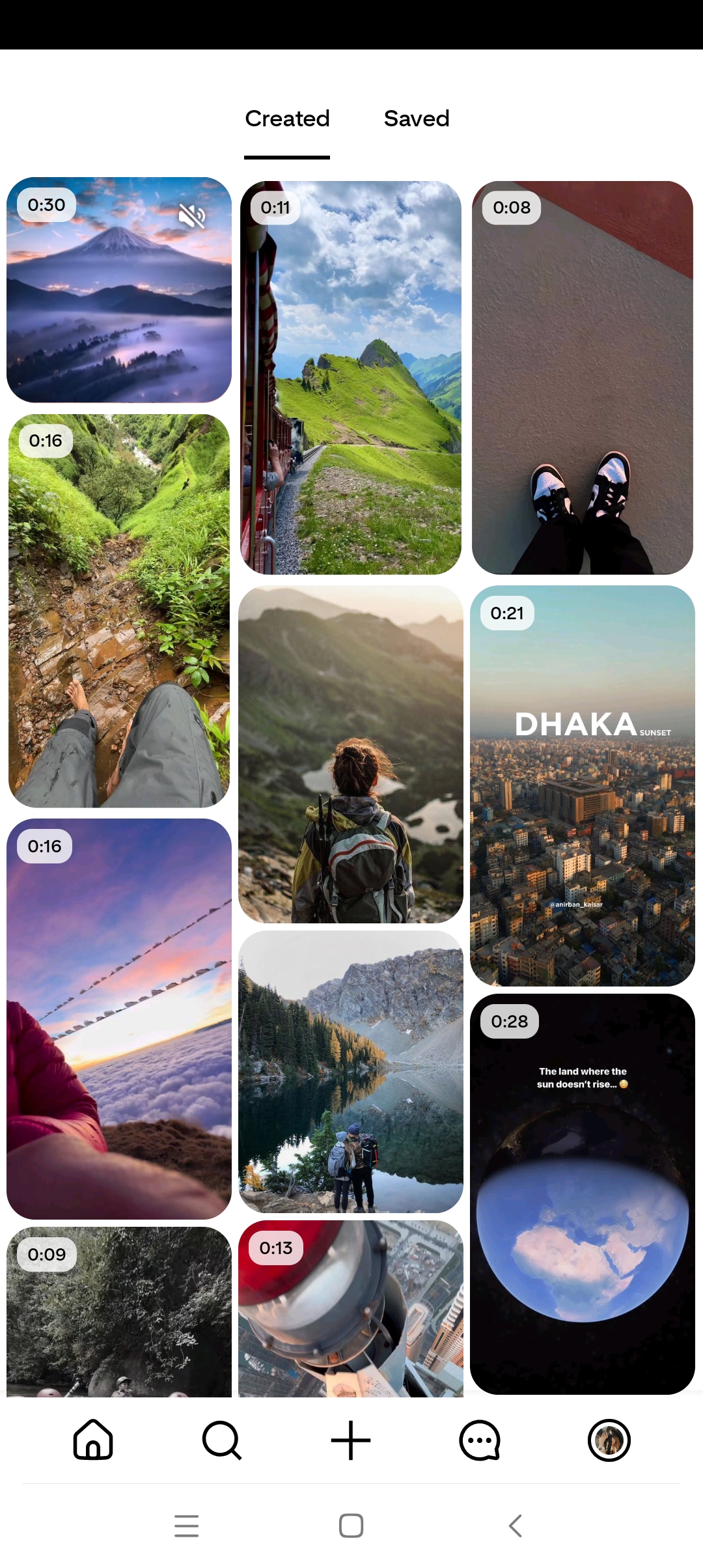Switch to the Saved tab
This screenshot has height=1568, width=703.
click(416, 119)
